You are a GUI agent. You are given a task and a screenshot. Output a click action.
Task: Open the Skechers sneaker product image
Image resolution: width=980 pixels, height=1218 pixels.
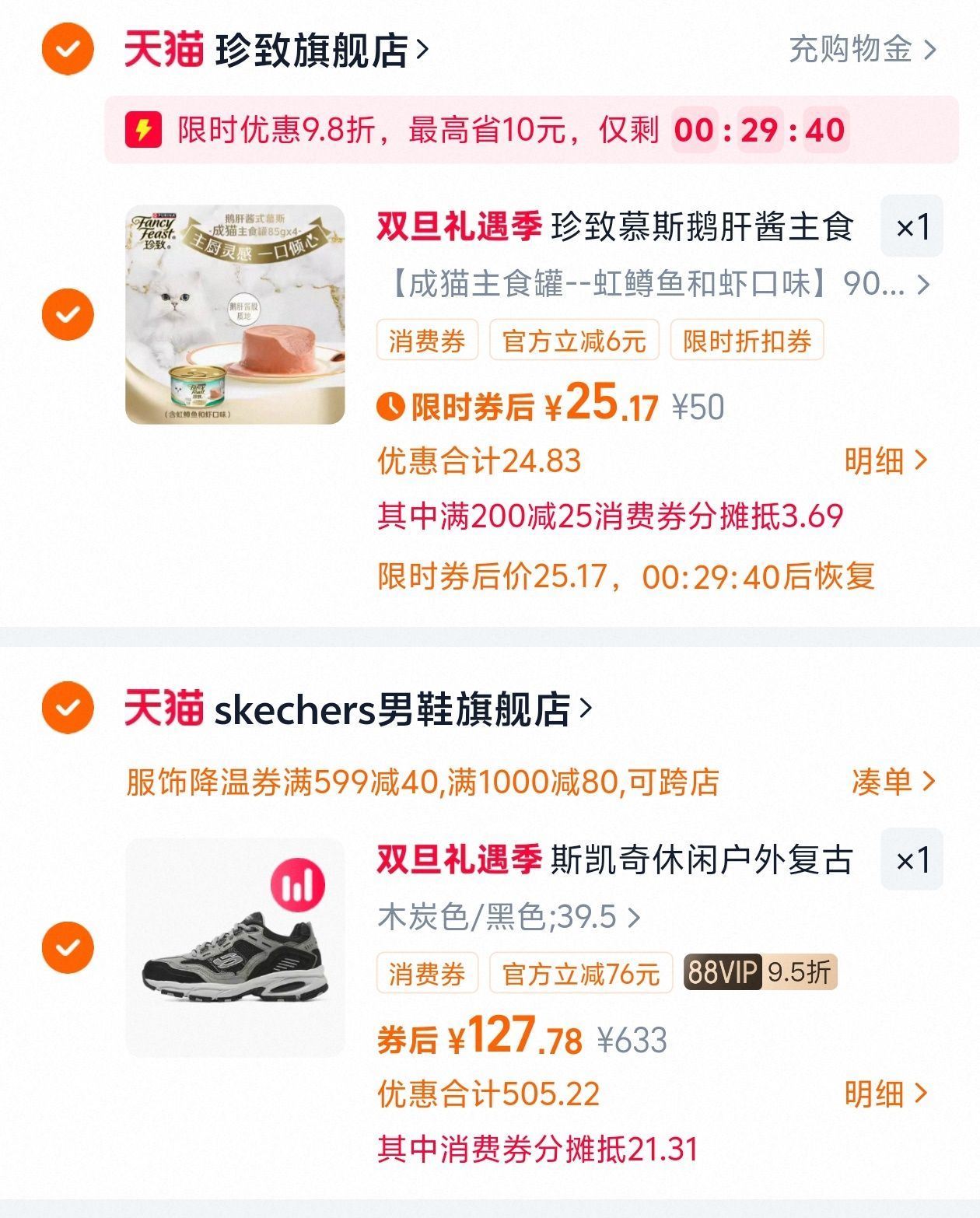[x=235, y=947]
